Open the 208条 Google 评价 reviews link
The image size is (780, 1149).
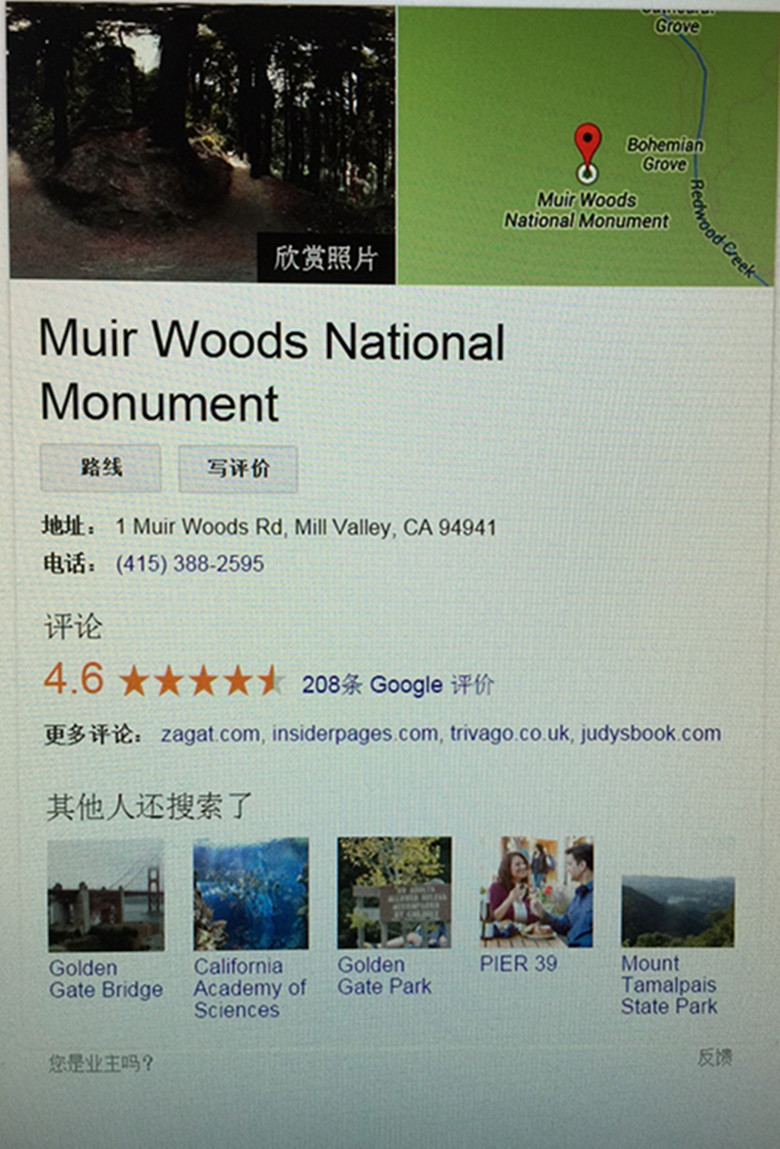point(397,685)
